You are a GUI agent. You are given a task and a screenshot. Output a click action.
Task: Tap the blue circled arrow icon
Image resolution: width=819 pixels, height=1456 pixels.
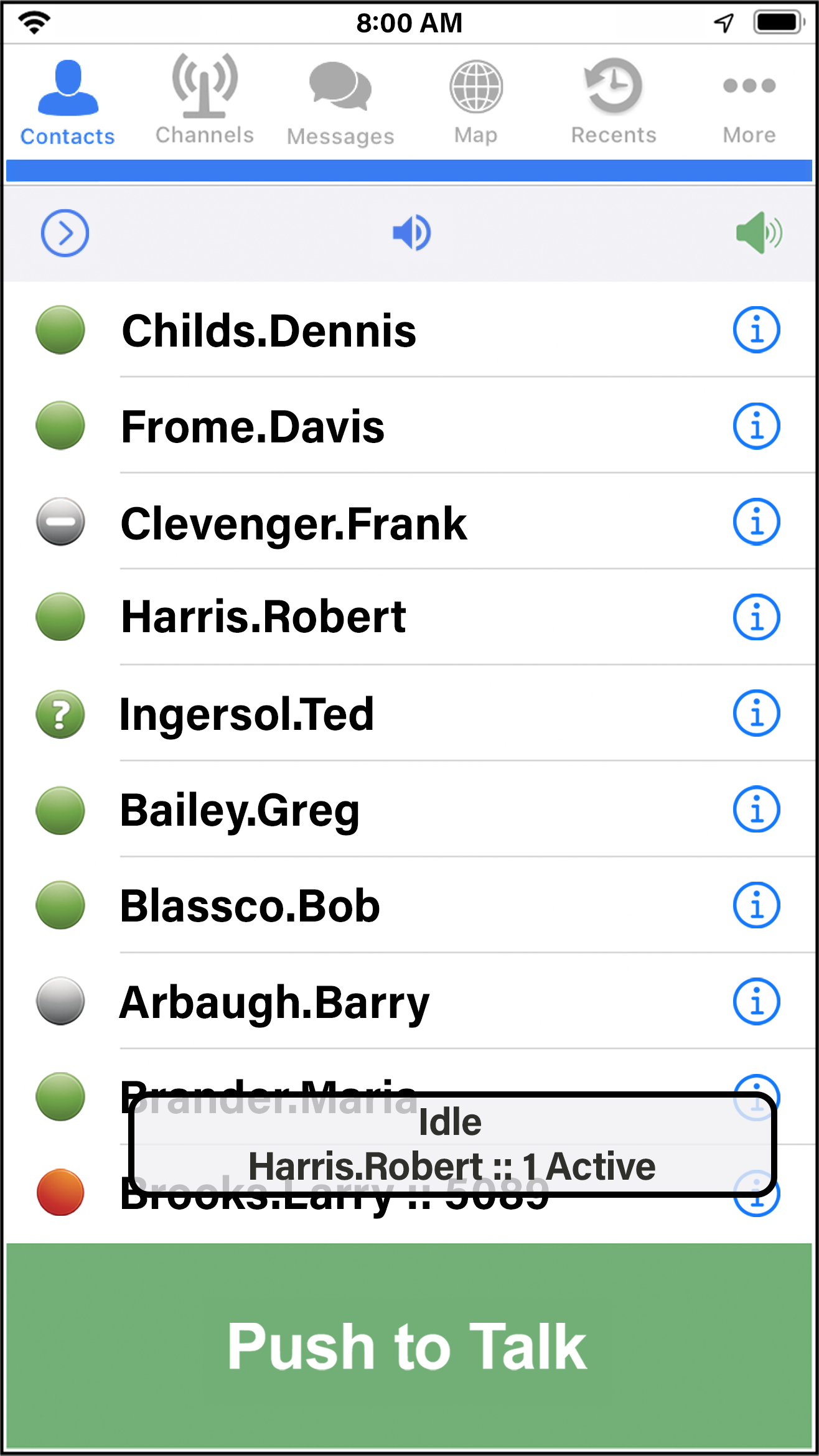(65, 233)
